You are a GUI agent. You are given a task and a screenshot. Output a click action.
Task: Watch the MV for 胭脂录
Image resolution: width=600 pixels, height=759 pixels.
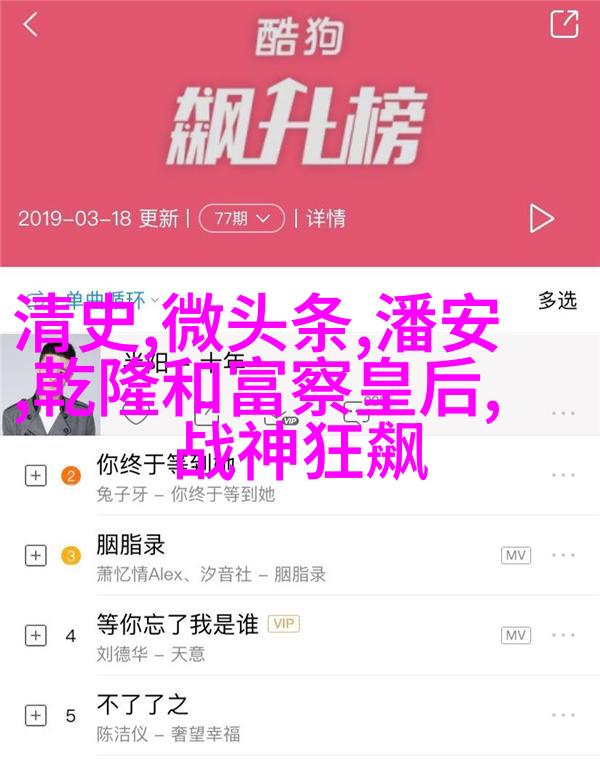click(x=516, y=556)
